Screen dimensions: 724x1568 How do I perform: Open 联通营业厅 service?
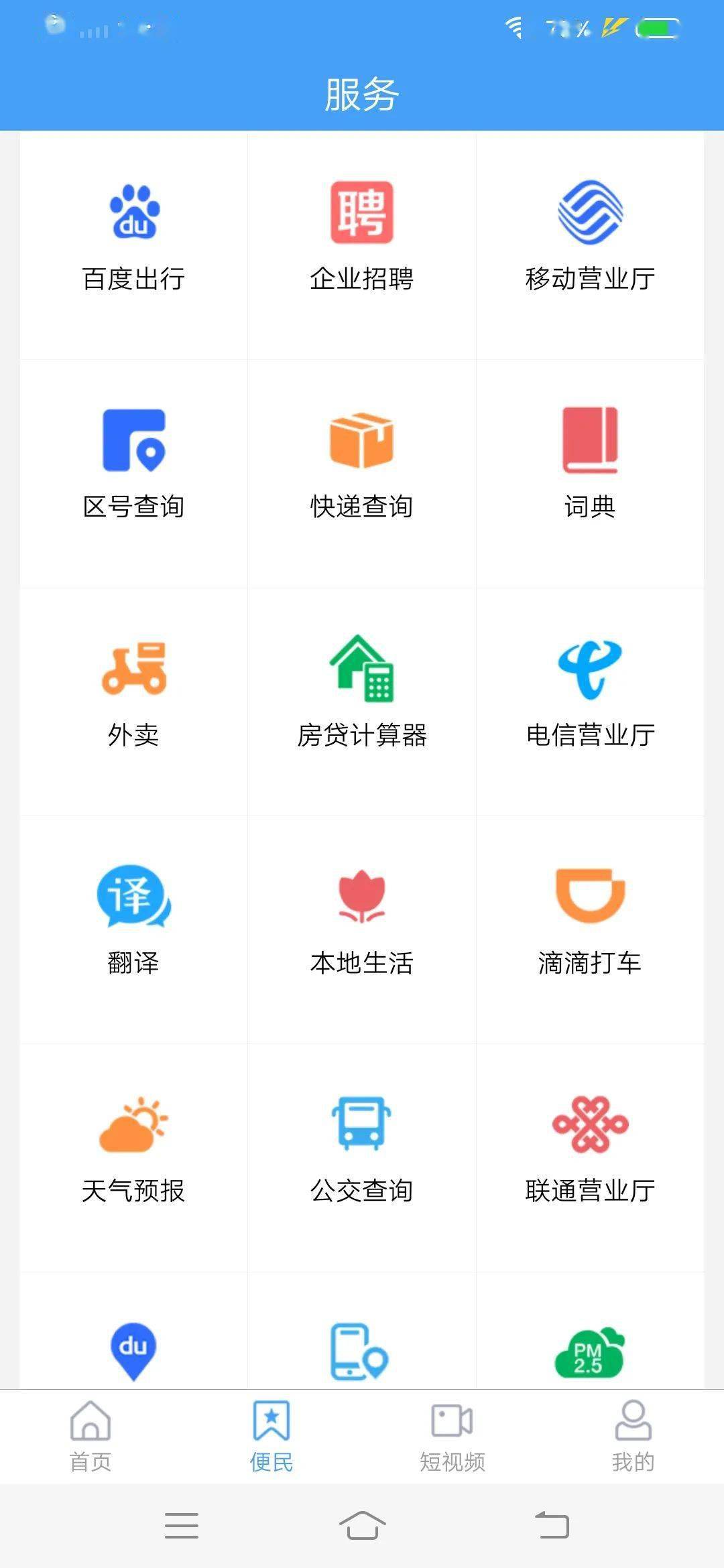pos(590,1149)
